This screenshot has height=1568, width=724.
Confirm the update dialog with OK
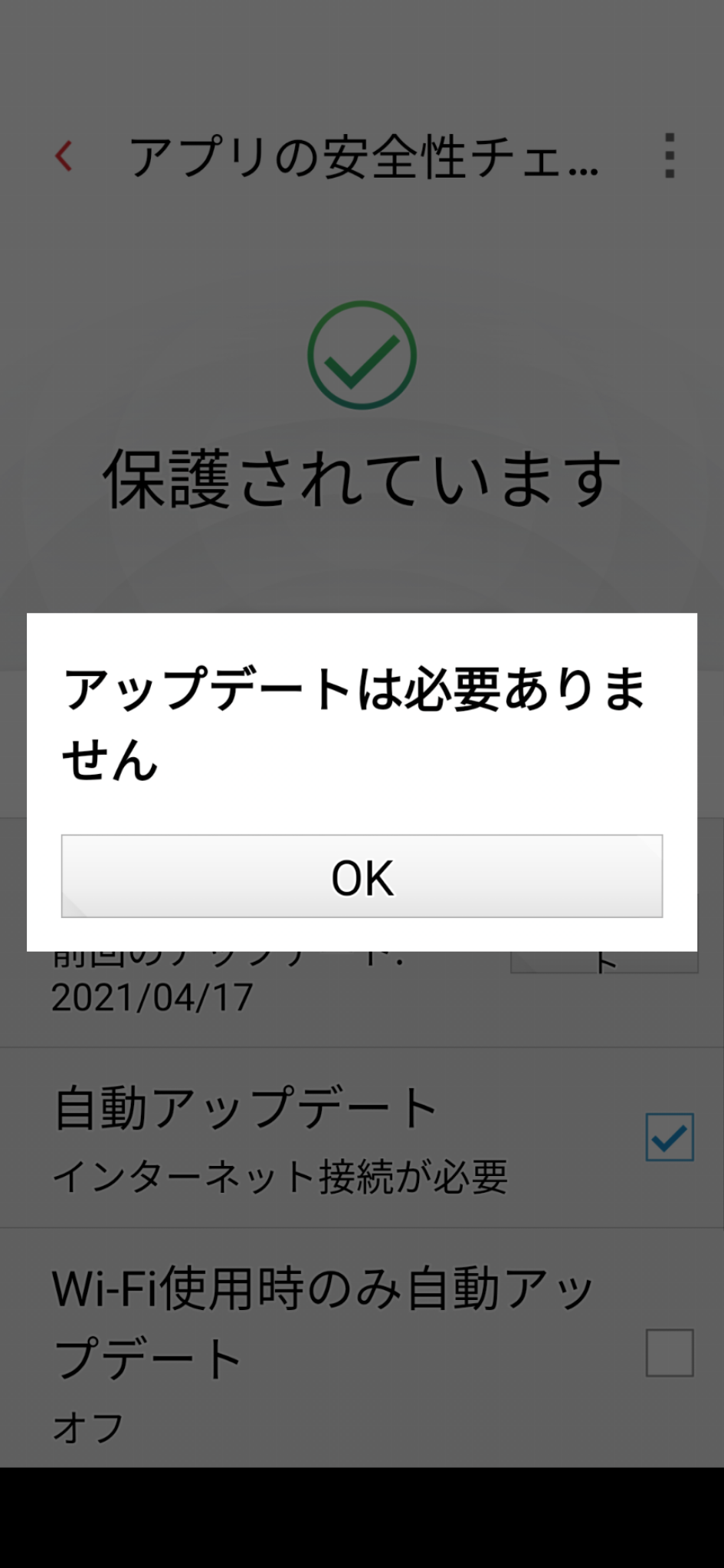click(362, 876)
